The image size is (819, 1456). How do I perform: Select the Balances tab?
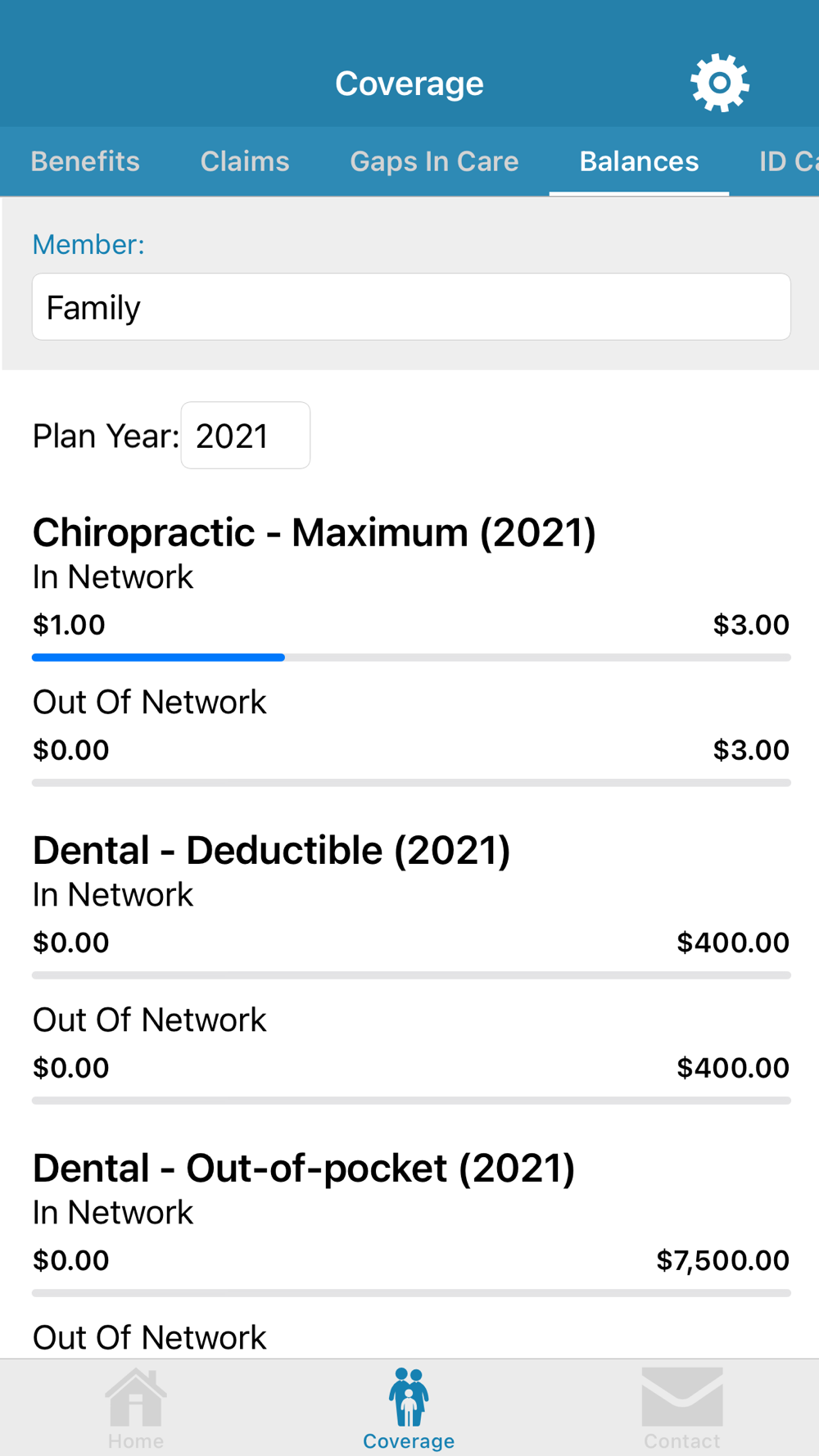tap(639, 161)
